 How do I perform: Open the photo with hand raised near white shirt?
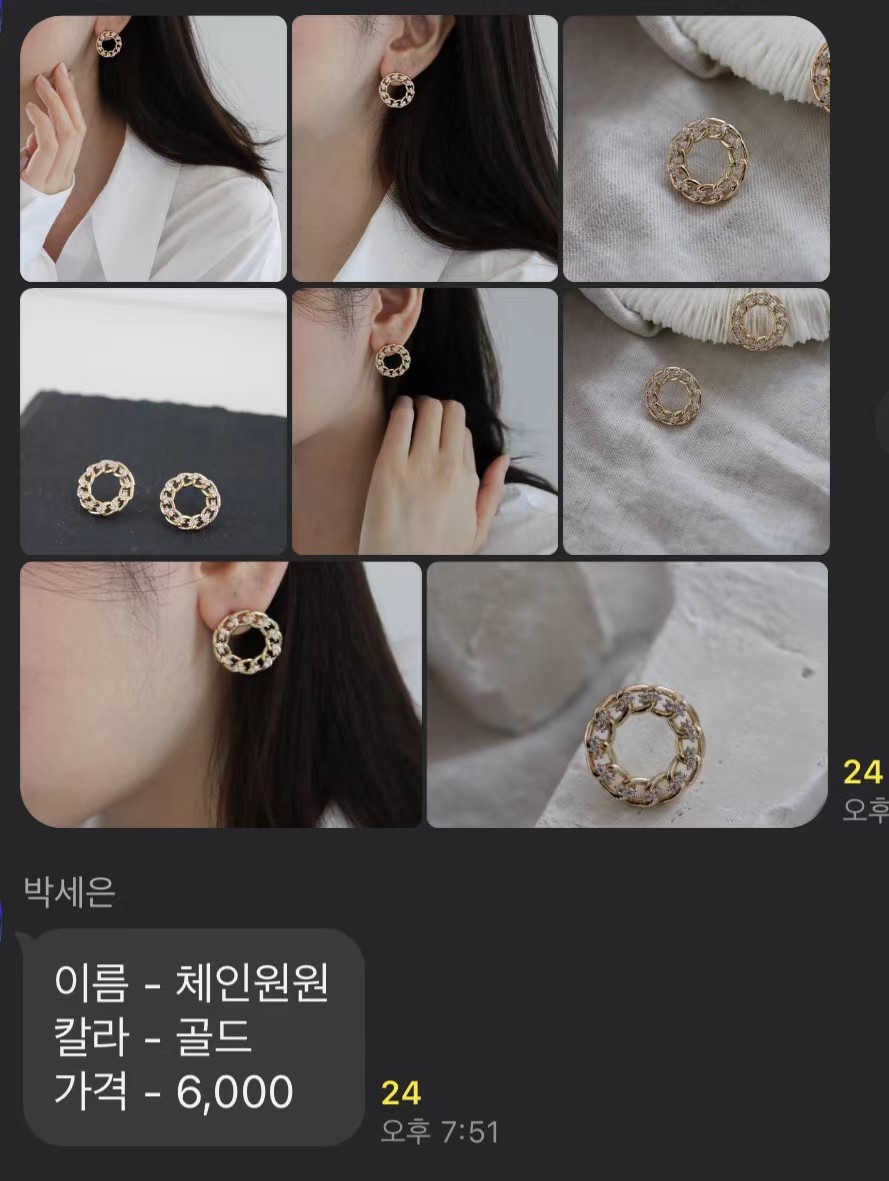153,148
